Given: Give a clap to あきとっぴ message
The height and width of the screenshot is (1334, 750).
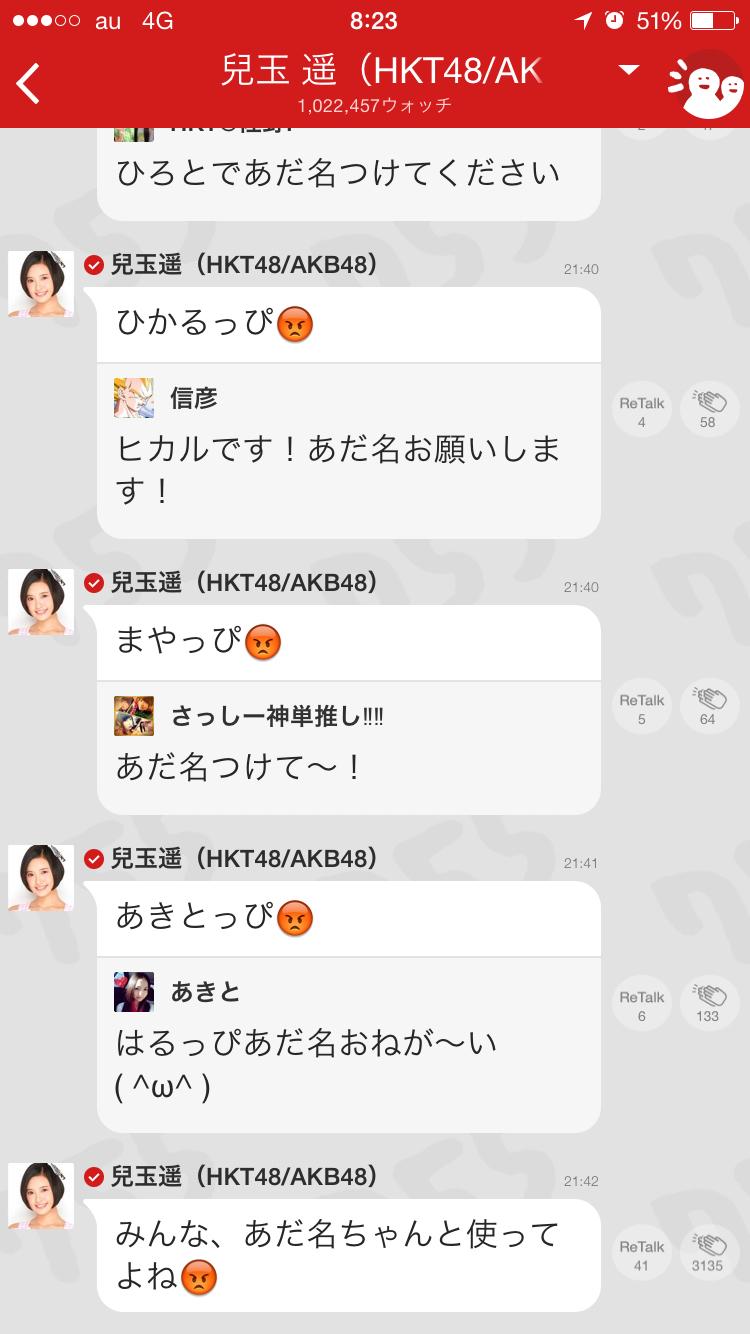Looking at the screenshot, I should pyautogui.click(x=708, y=1005).
